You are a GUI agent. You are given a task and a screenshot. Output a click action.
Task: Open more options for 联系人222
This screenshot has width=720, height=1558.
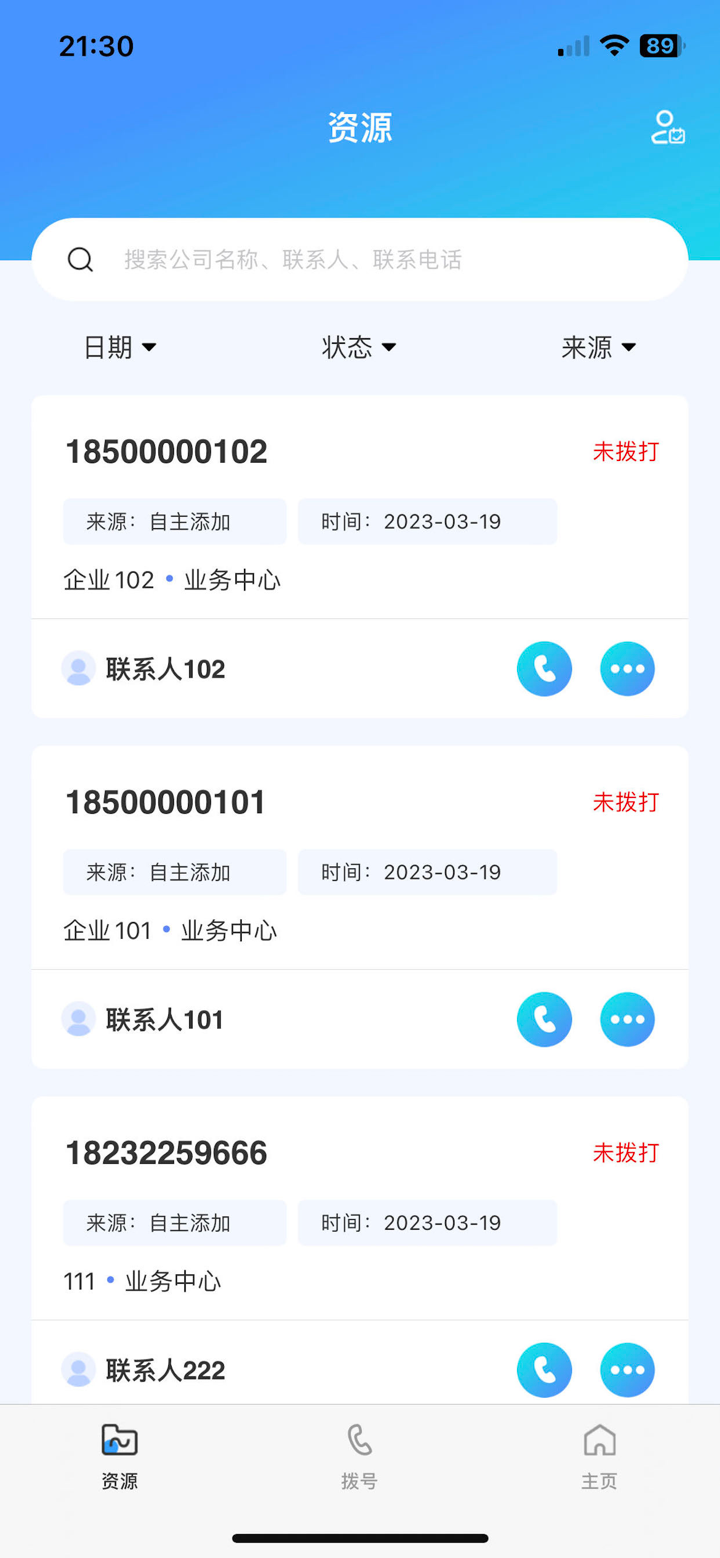click(627, 1370)
